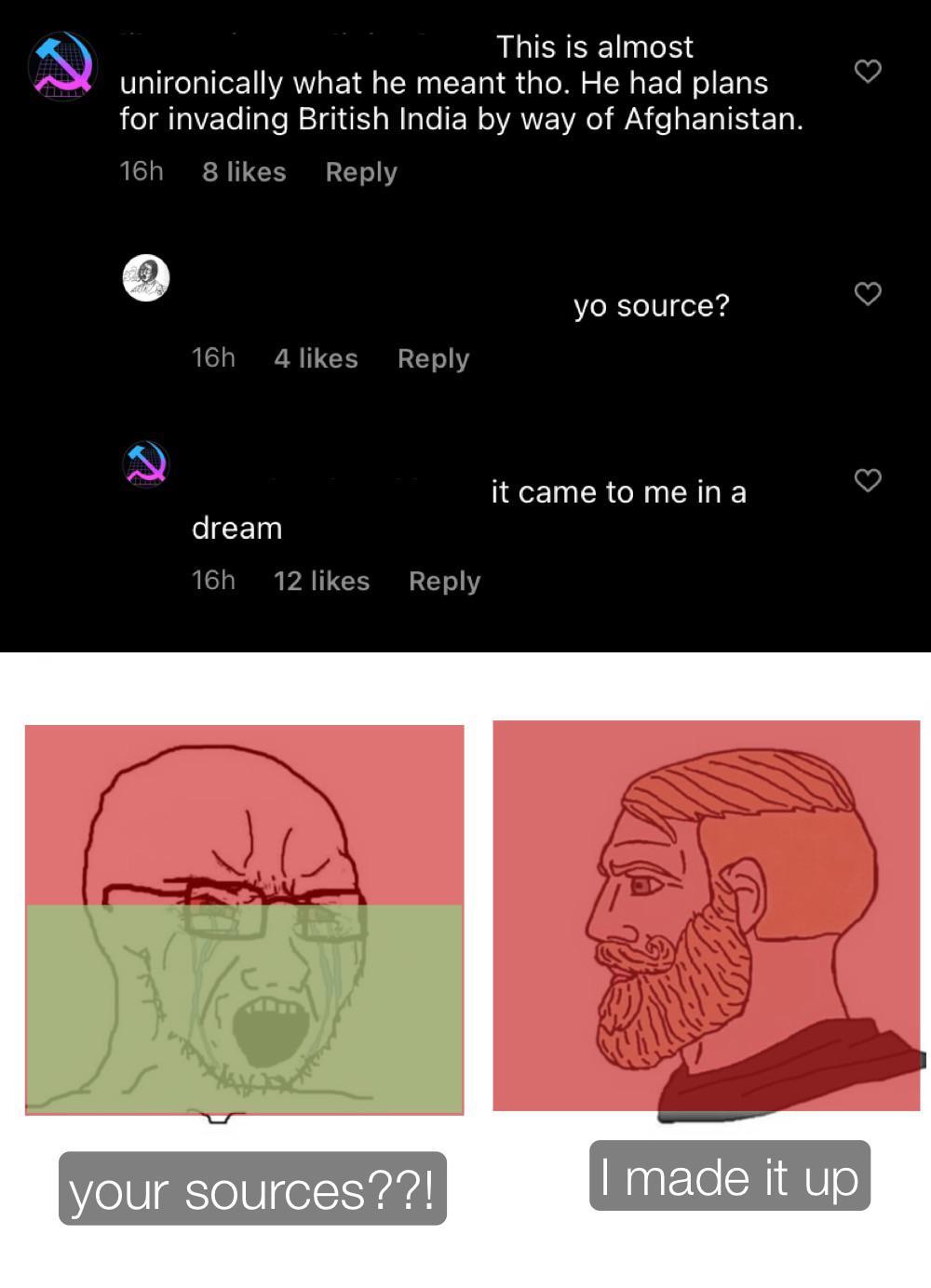The width and height of the screenshot is (931, 1288).
Task: Expand the '12 likes' list
Action: tap(320, 580)
